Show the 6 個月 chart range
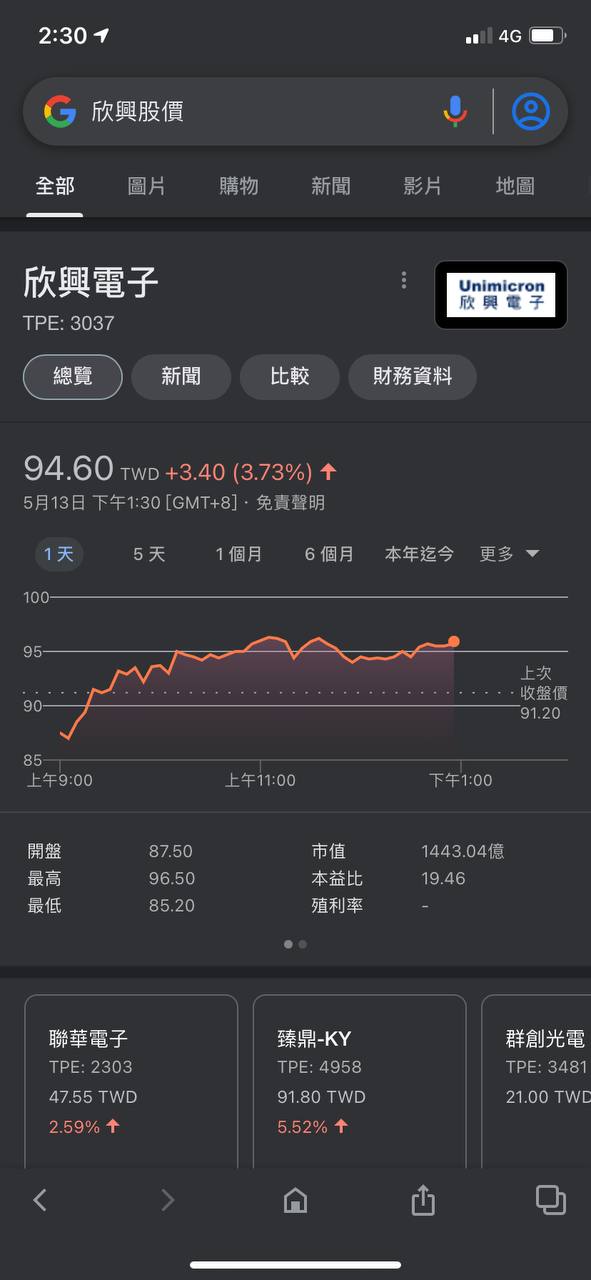This screenshot has width=591, height=1280. [x=329, y=554]
